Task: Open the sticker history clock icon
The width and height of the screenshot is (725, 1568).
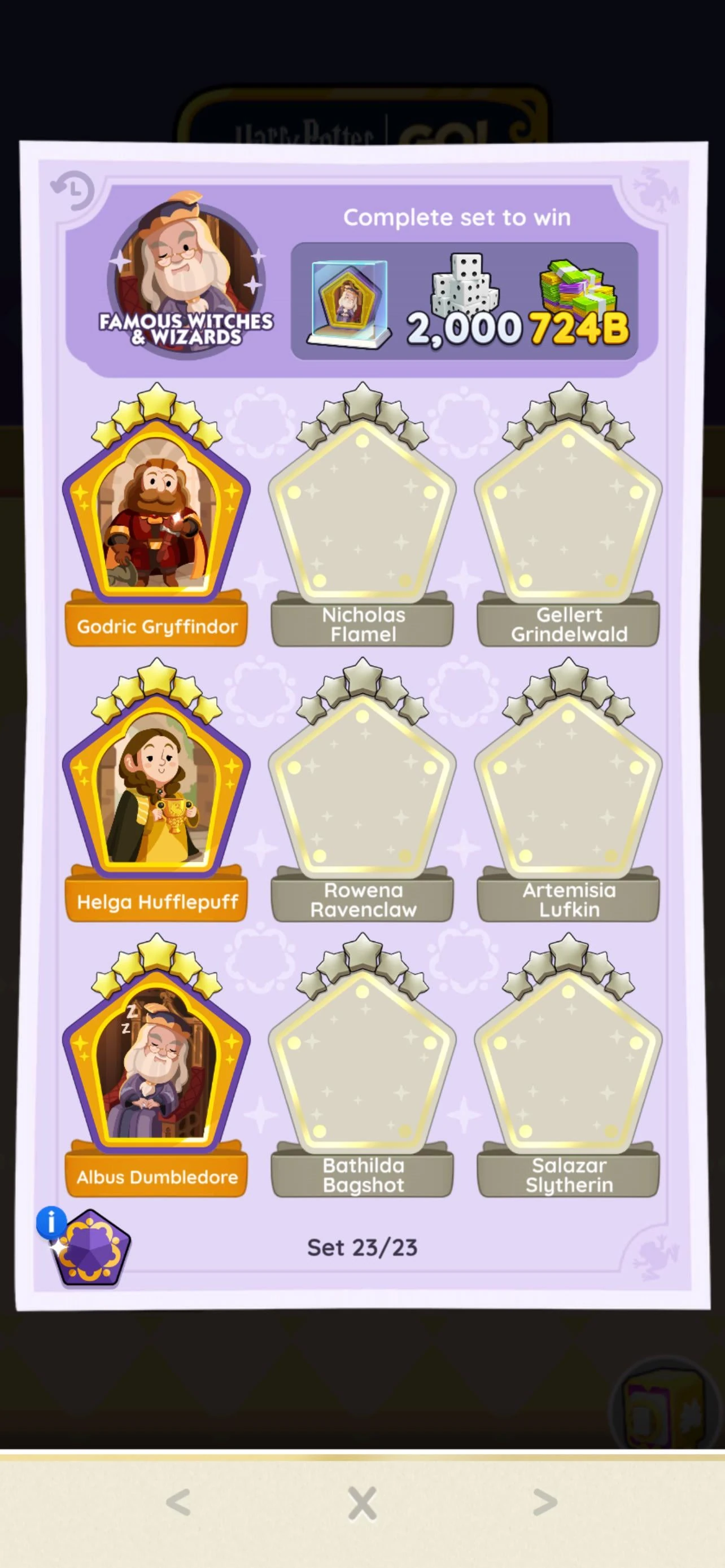Action: click(x=72, y=190)
